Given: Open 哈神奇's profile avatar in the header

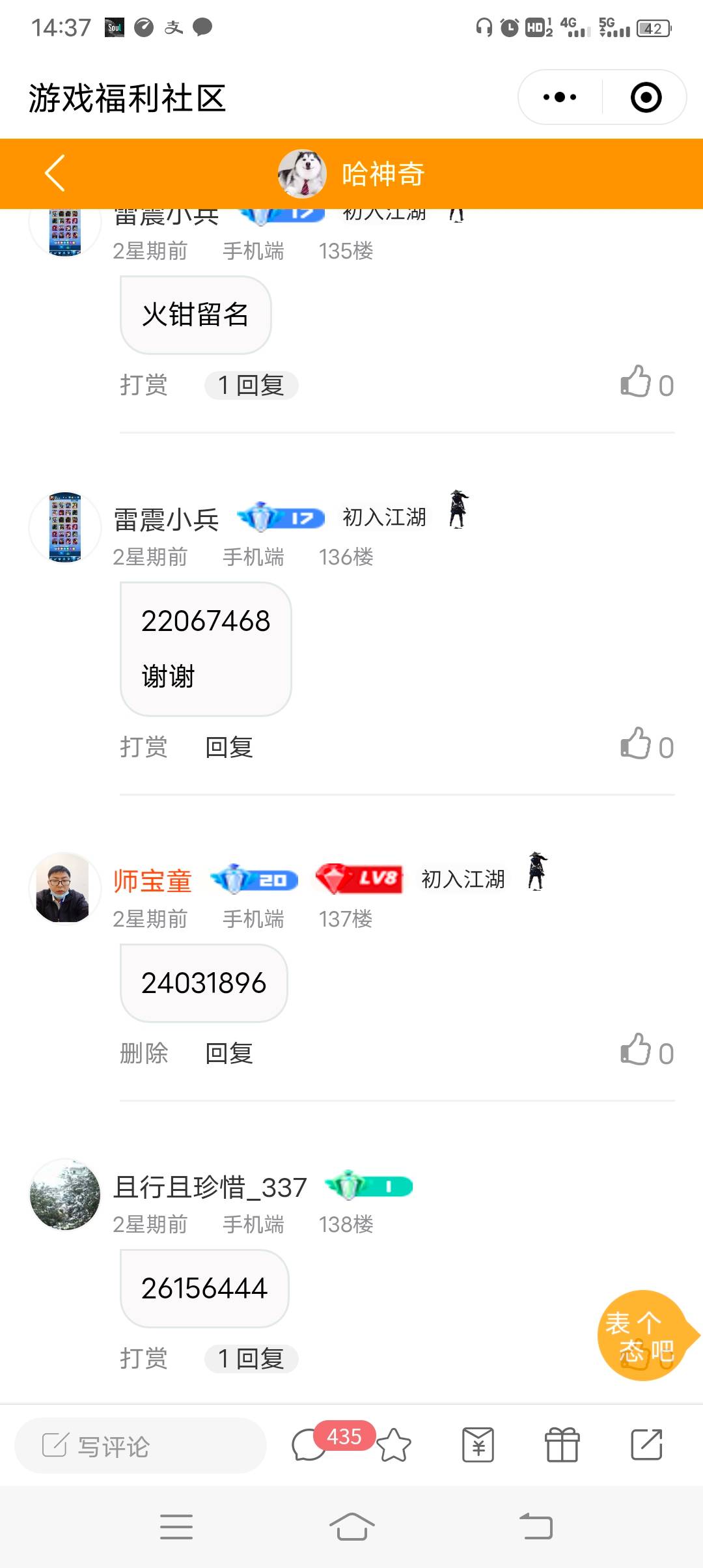Looking at the screenshot, I should pos(302,173).
